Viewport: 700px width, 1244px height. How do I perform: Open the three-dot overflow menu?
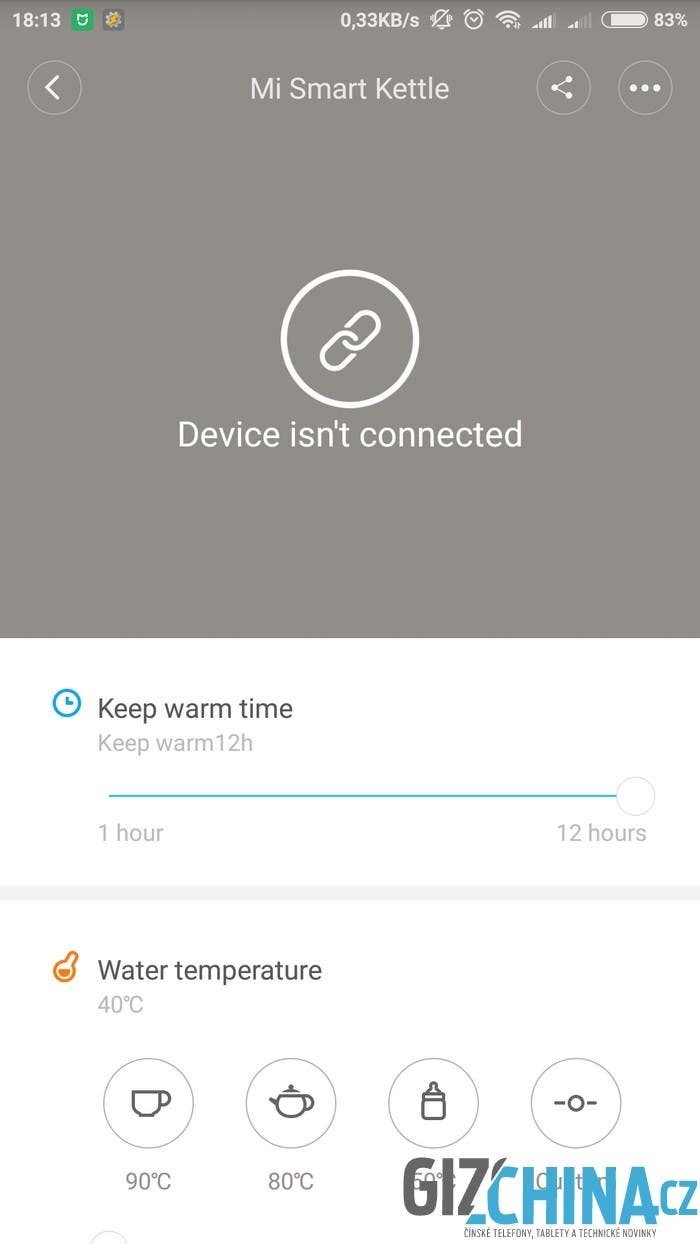645,88
